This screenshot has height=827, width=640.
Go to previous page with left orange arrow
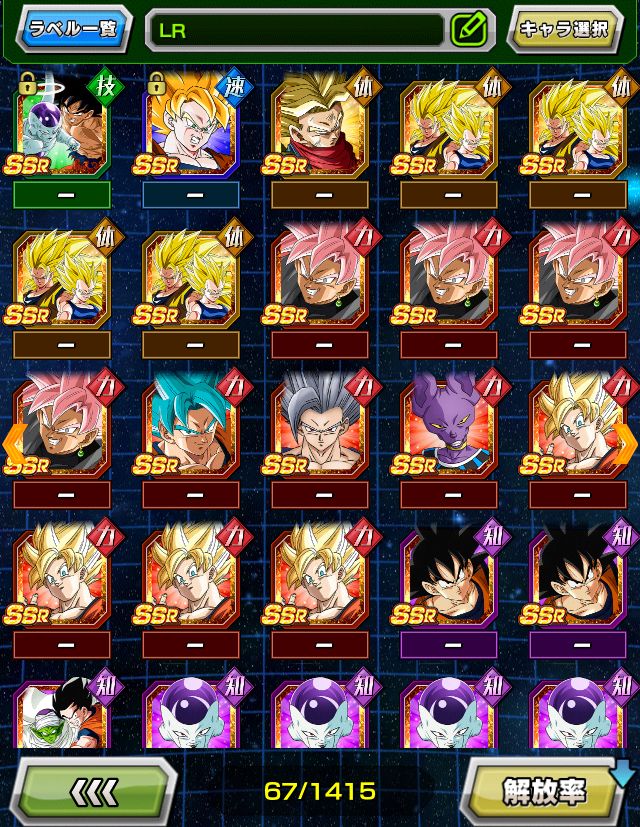[x=16, y=440]
